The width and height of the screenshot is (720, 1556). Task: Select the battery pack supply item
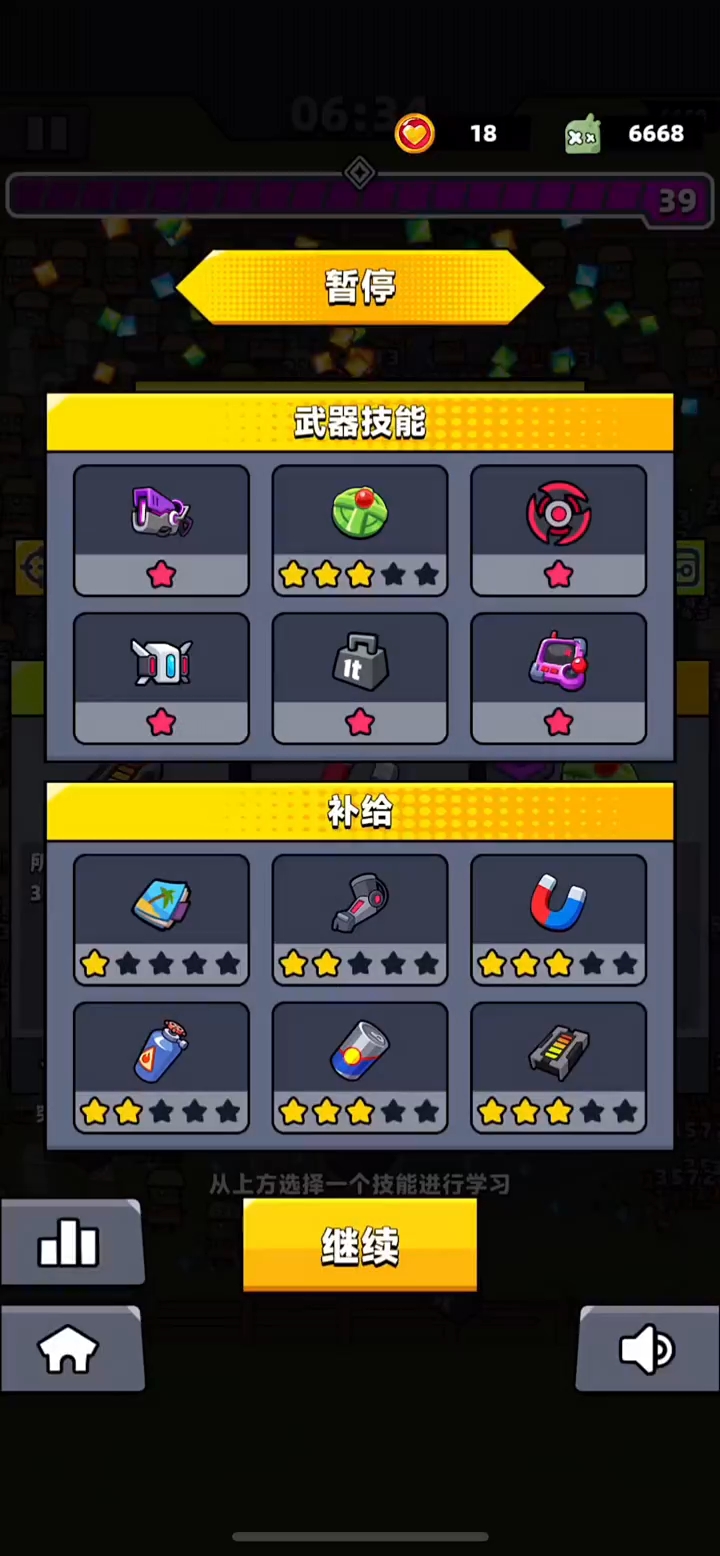coord(558,1067)
